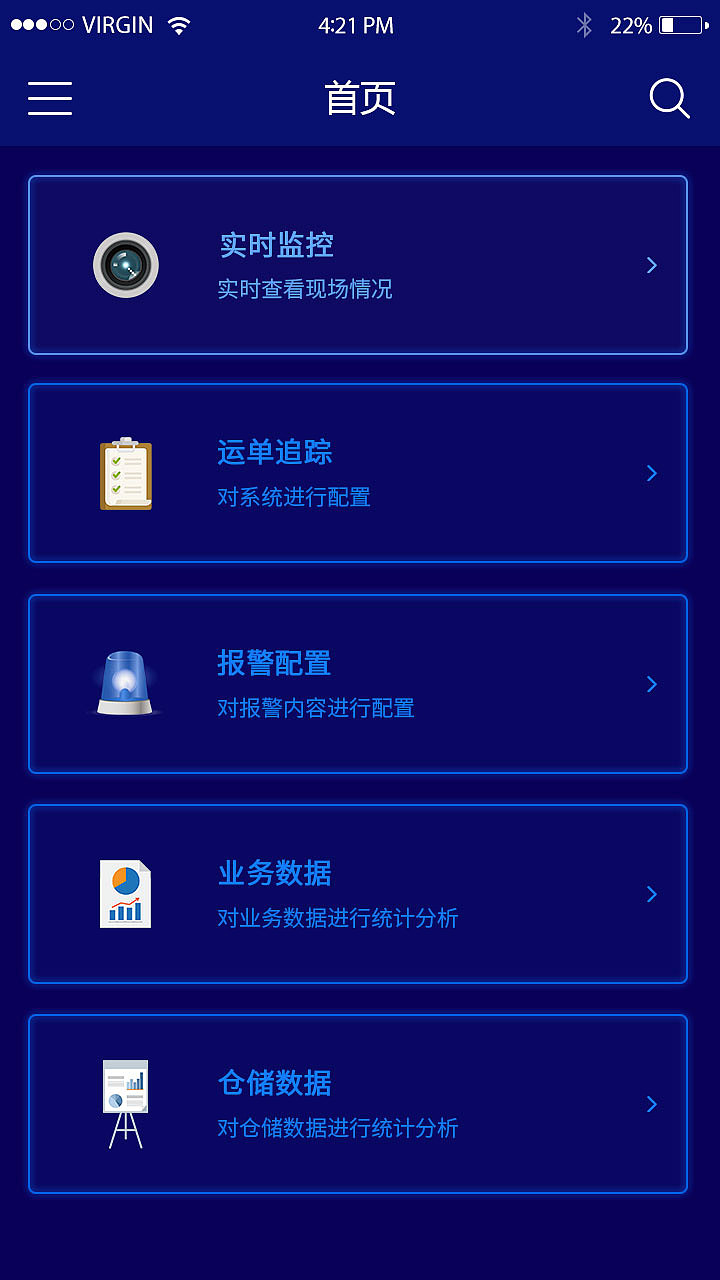Open the hamburger navigation menu
720x1280 pixels.
pos(49,98)
